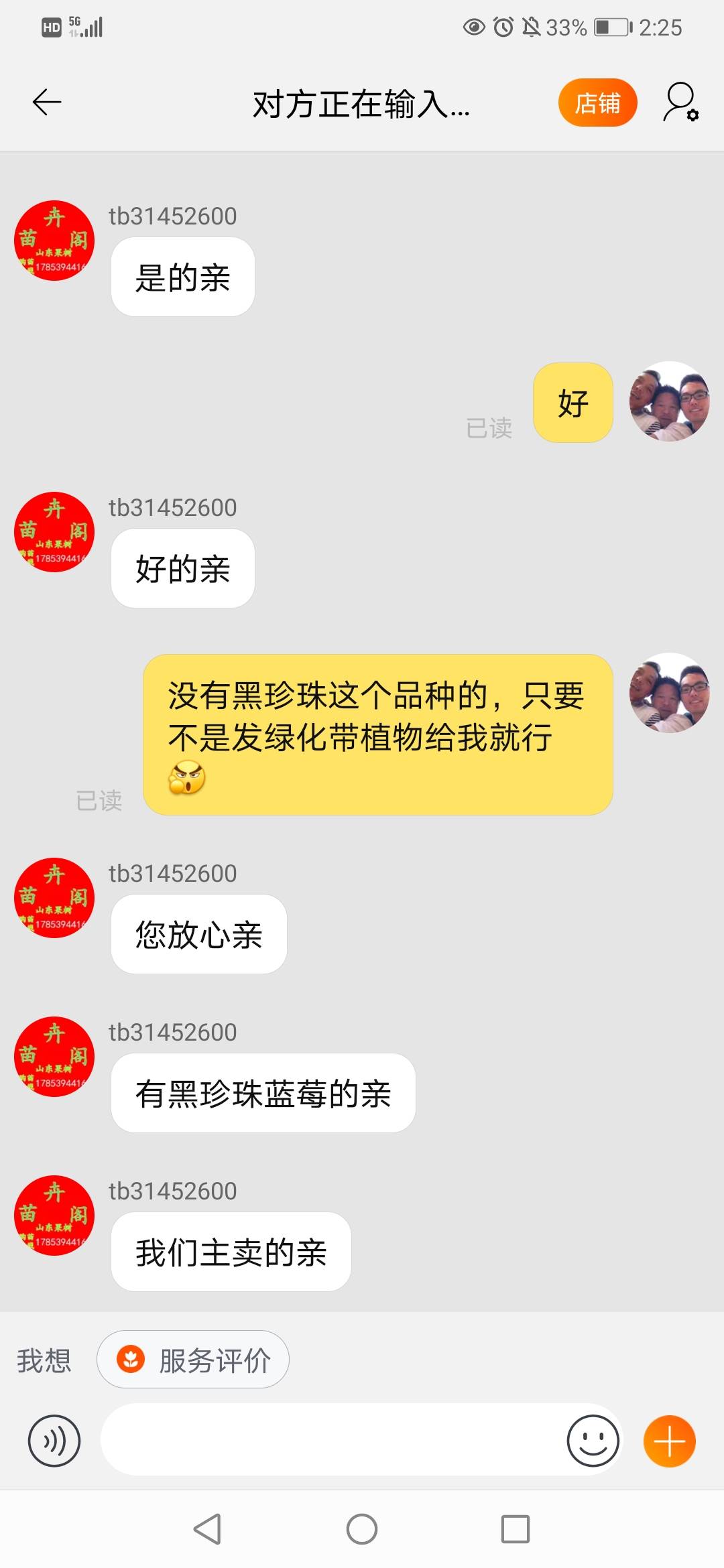
Task: Open the 店铺 shop button
Action: point(597,103)
